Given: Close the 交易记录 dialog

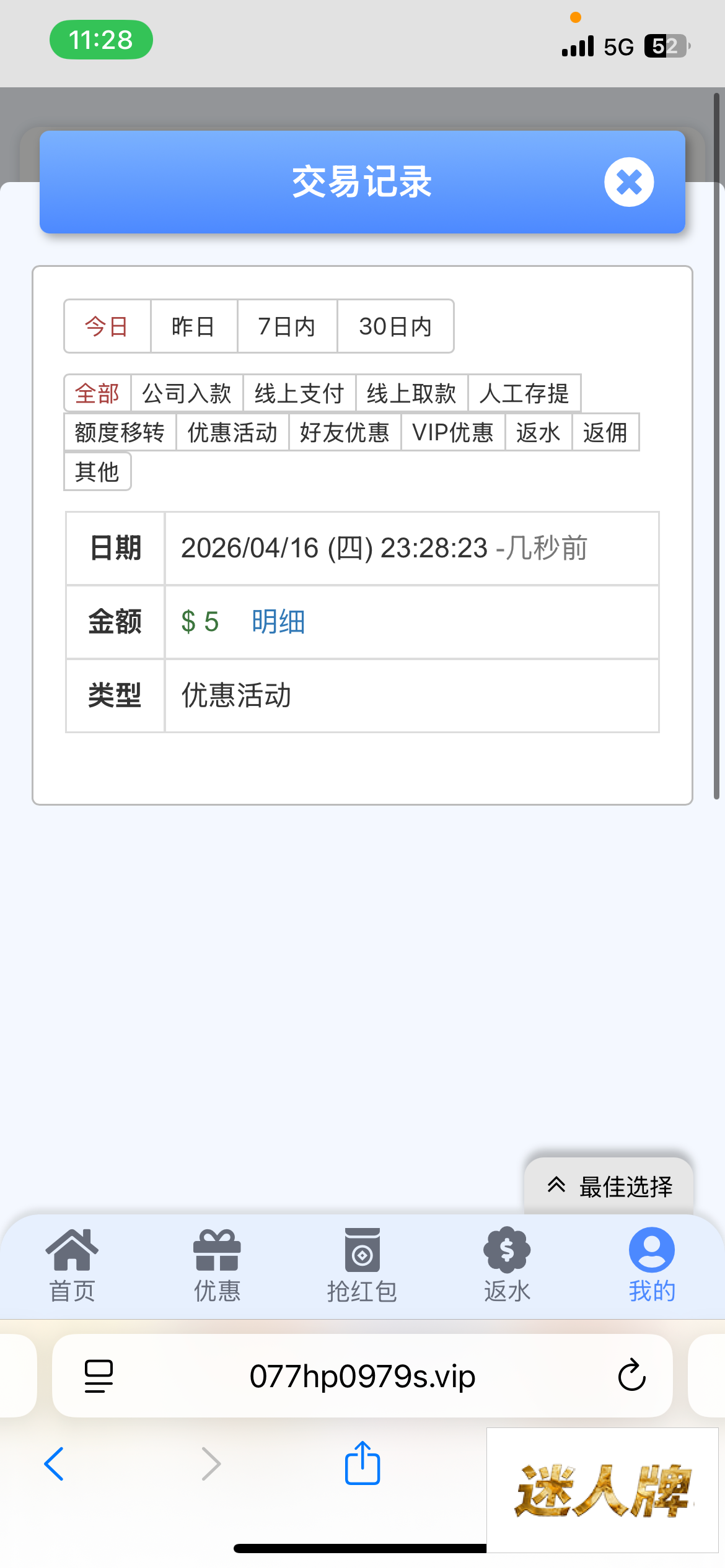Looking at the screenshot, I should click(628, 182).
